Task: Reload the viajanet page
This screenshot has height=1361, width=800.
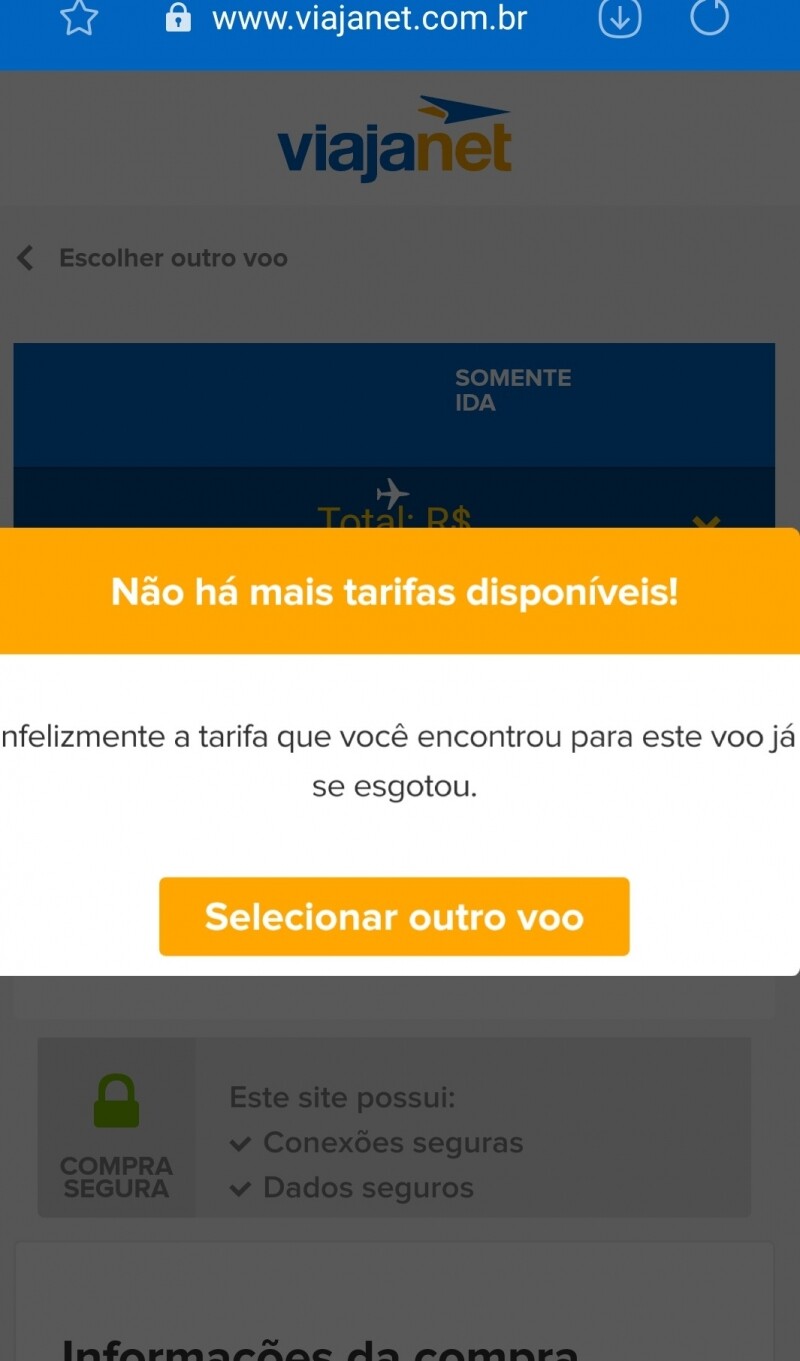Action: point(709,17)
